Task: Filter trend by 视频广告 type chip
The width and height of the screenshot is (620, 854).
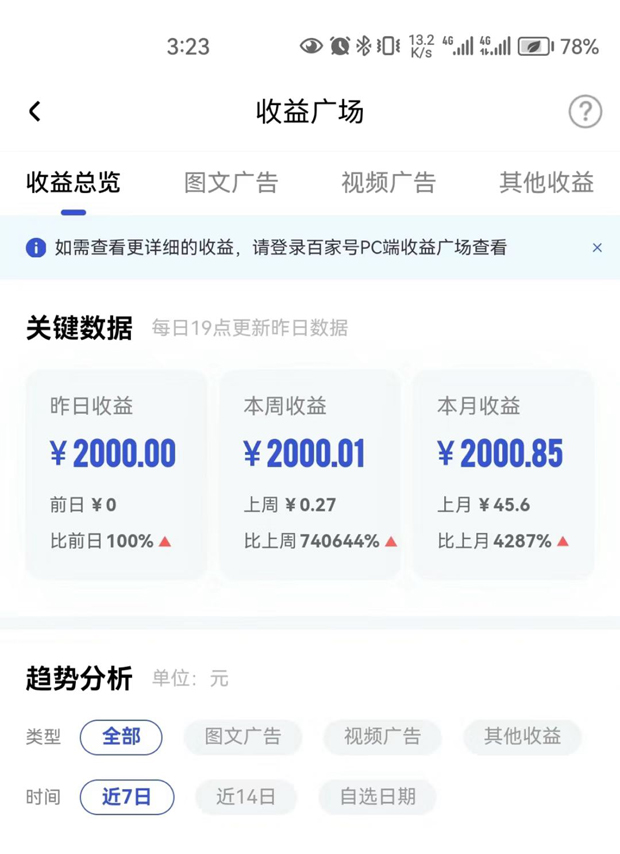Action: pos(382,737)
